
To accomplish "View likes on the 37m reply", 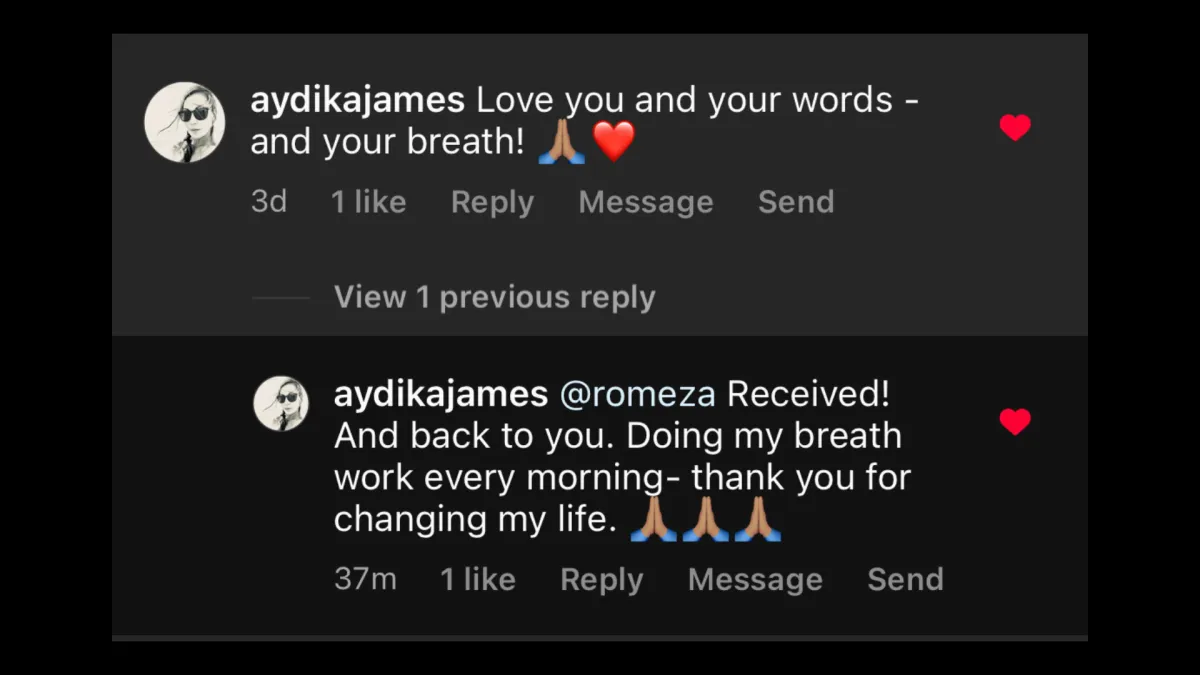I will pos(478,580).
